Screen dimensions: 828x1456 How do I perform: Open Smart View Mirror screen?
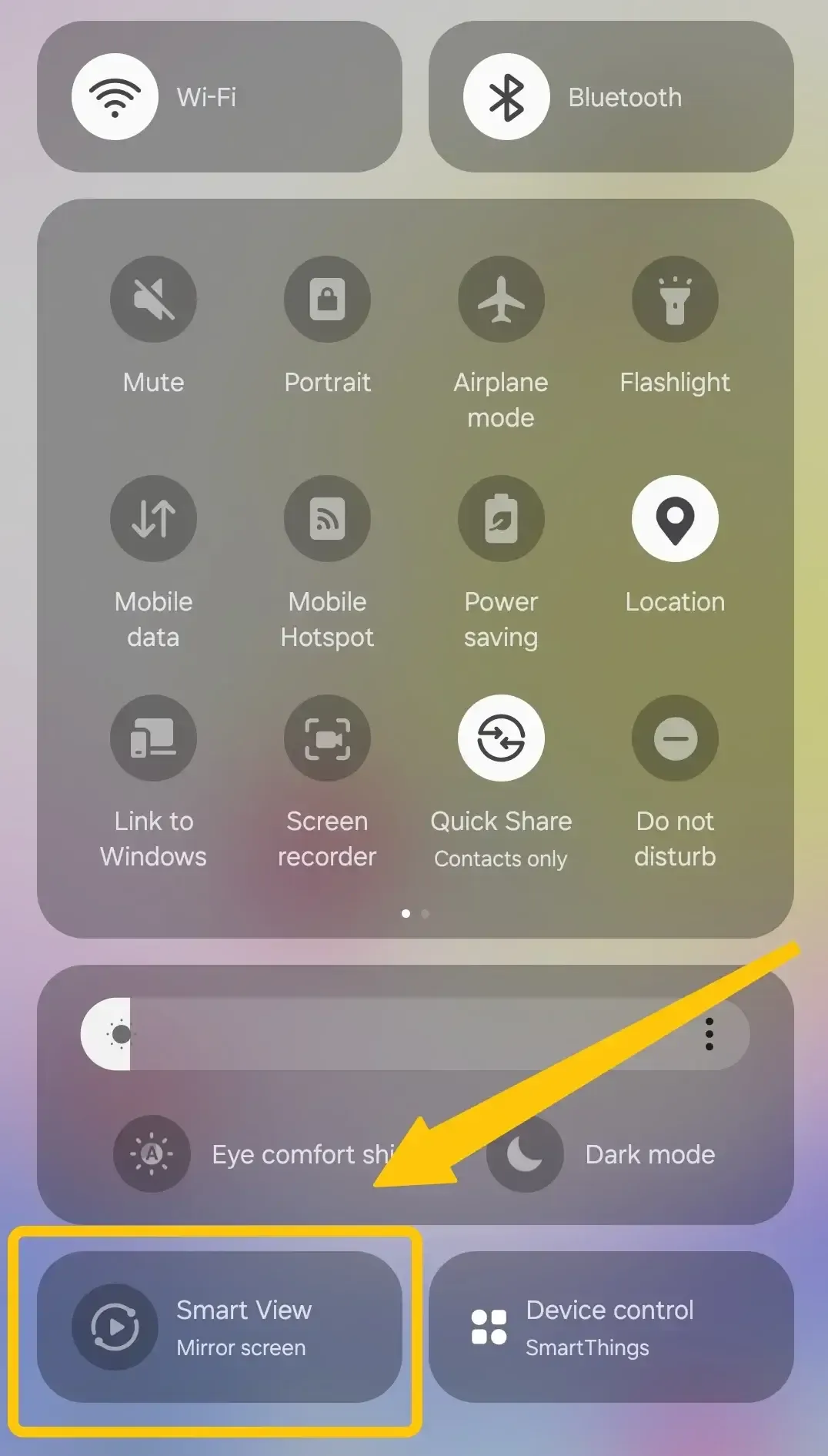coord(219,1327)
